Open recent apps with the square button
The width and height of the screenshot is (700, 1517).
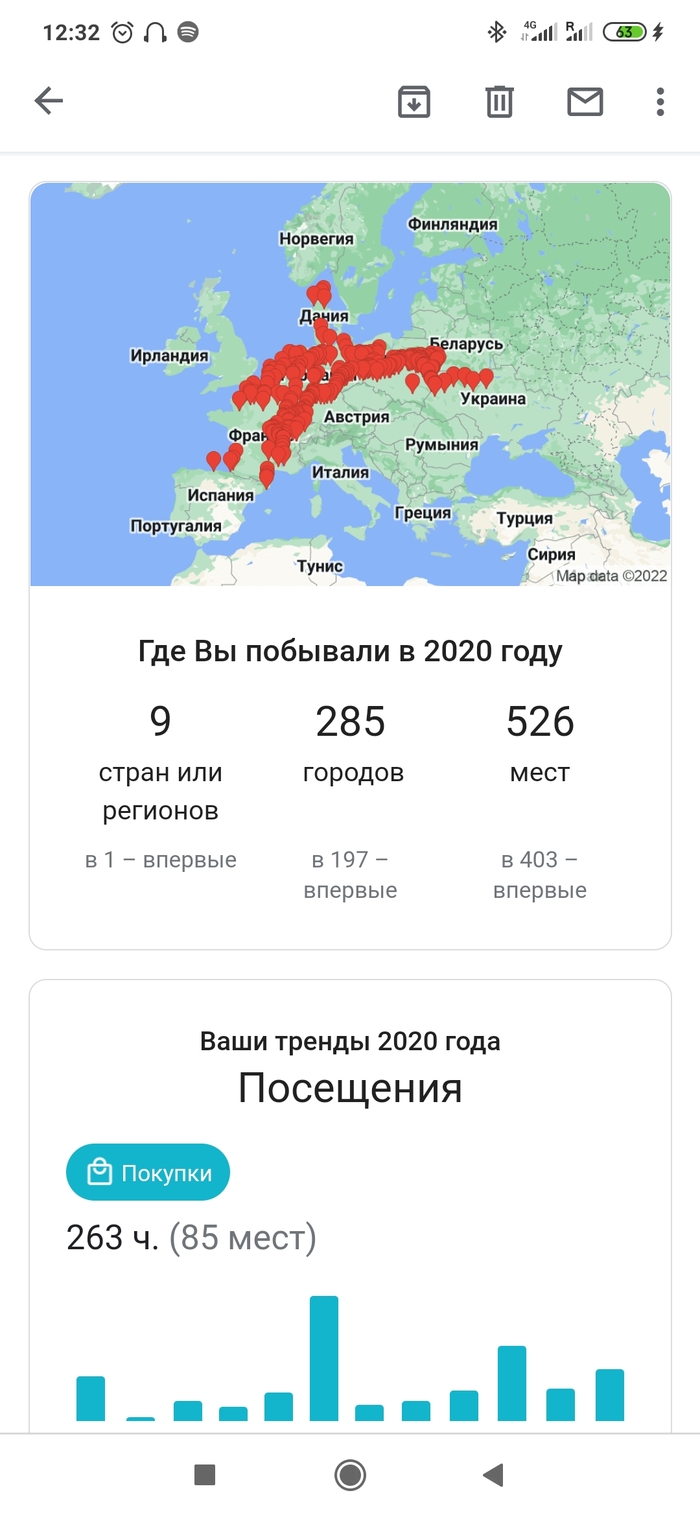pyautogui.click(x=205, y=1474)
